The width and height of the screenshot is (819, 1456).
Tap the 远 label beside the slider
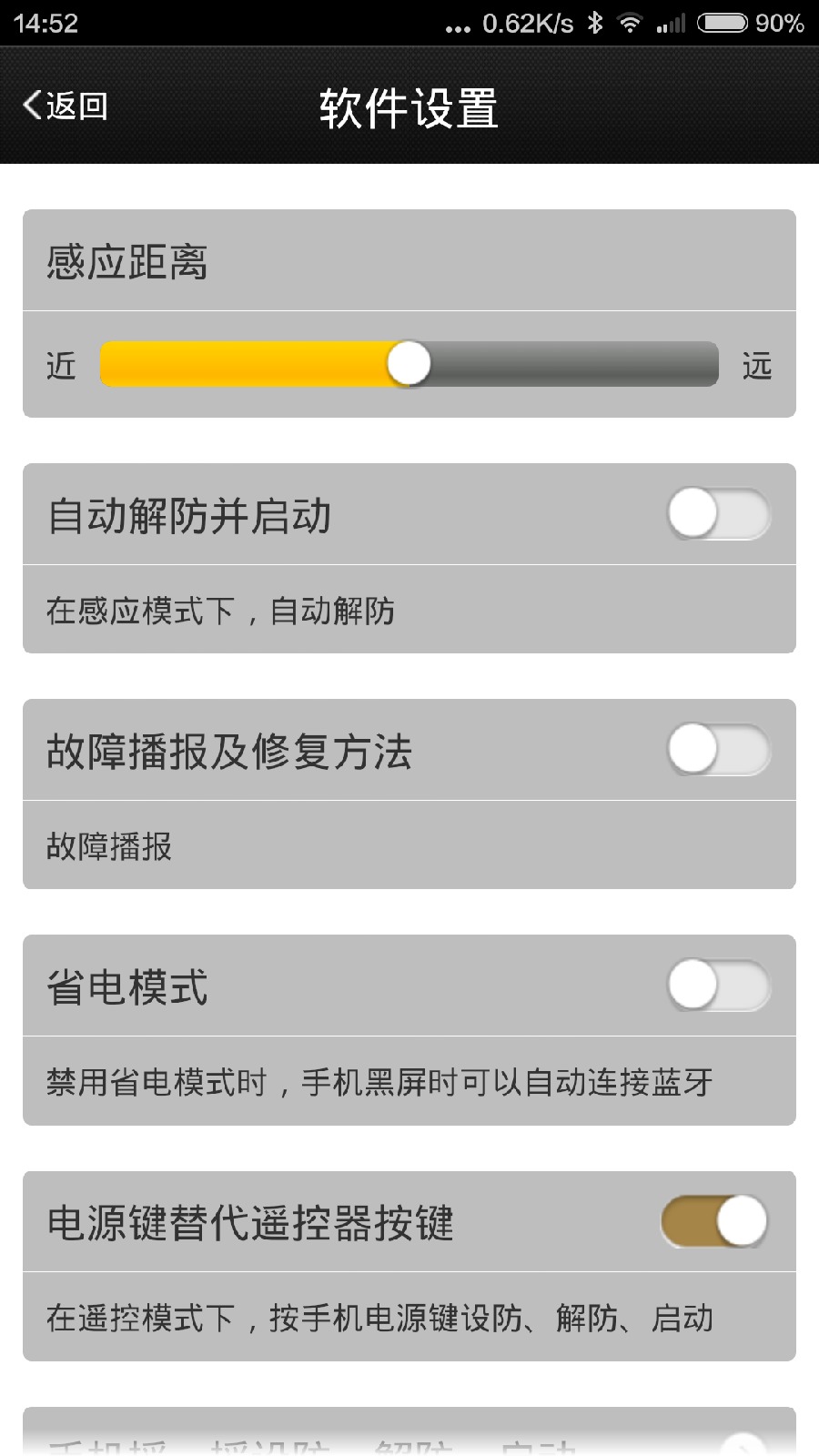[x=759, y=366]
